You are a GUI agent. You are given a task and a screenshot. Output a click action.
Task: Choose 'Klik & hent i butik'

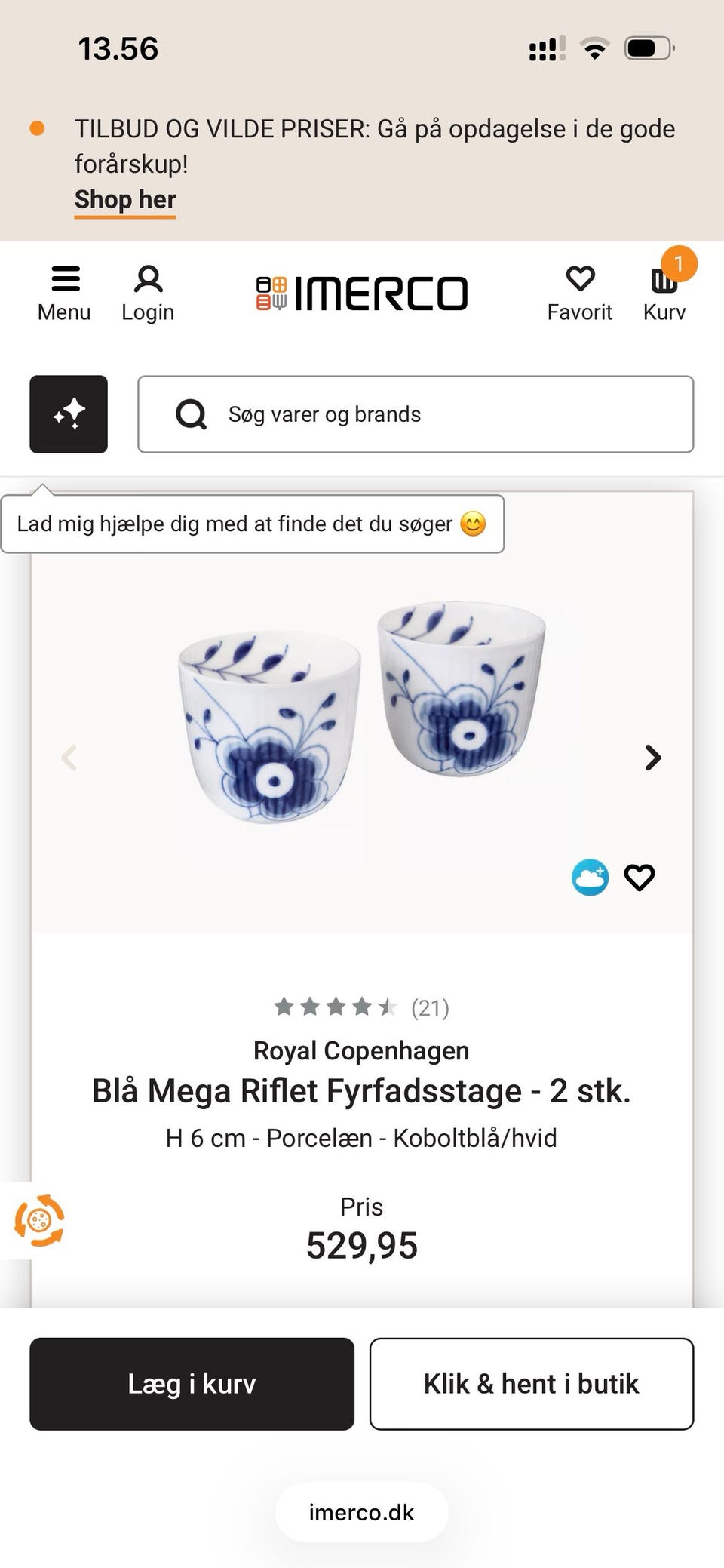[531, 1384]
